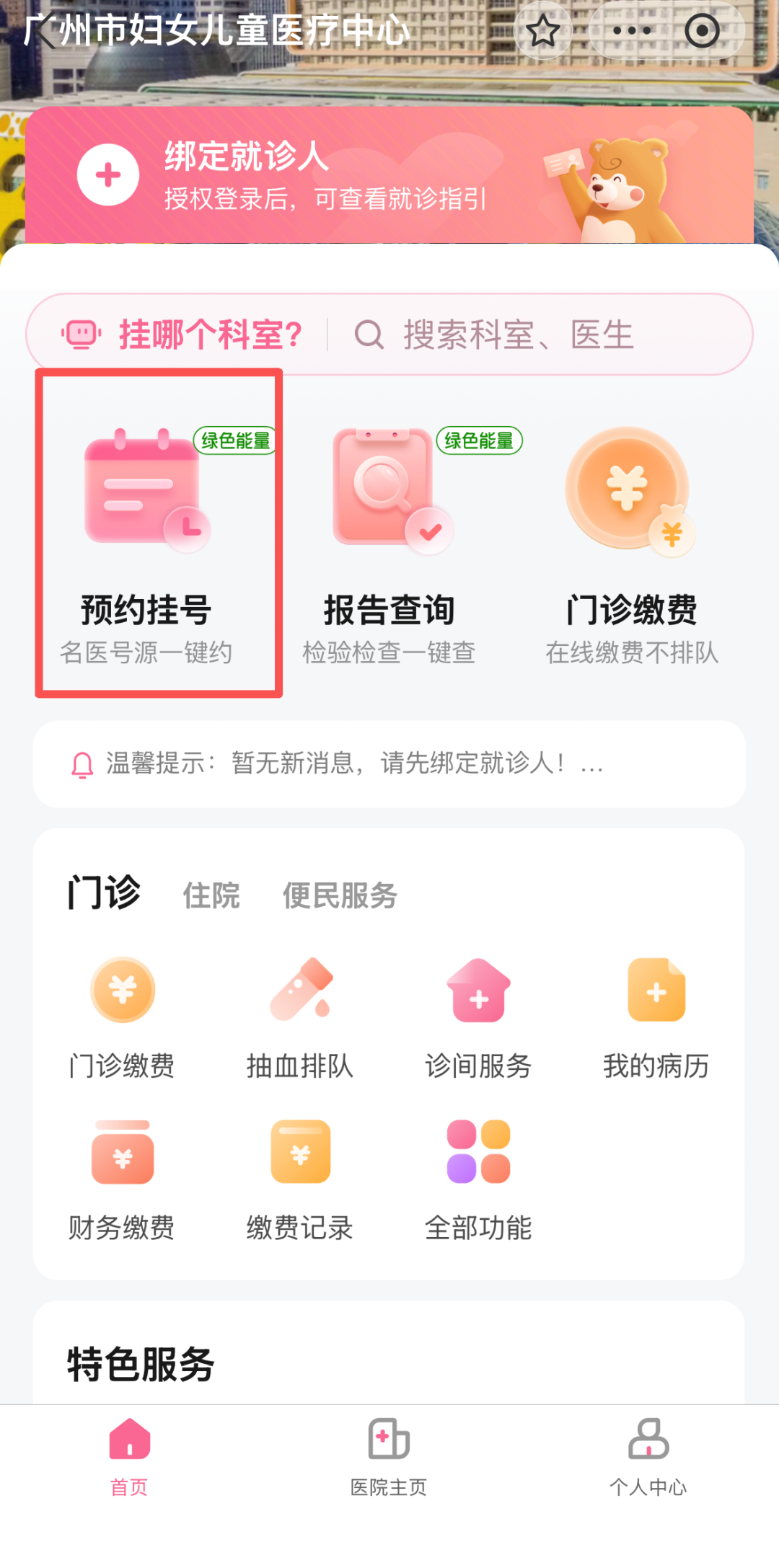Open 我的病历 medical records
The height and width of the screenshot is (1568, 779).
tap(656, 1017)
